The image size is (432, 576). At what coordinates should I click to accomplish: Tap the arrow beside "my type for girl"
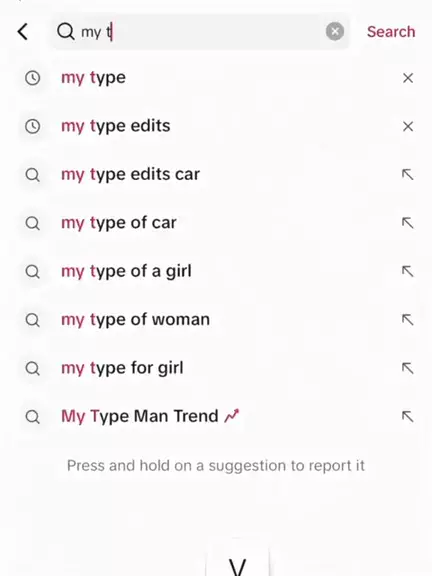pyautogui.click(x=408, y=368)
